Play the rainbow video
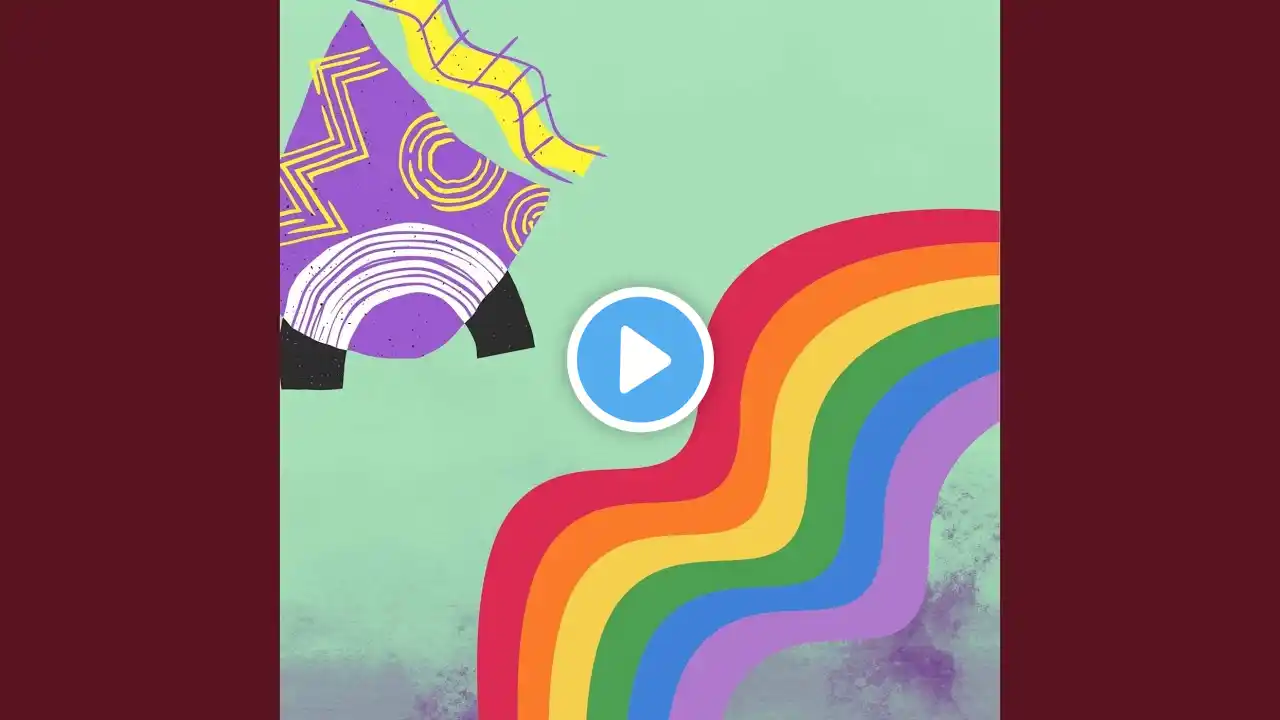The image size is (1280, 720). click(640, 360)
